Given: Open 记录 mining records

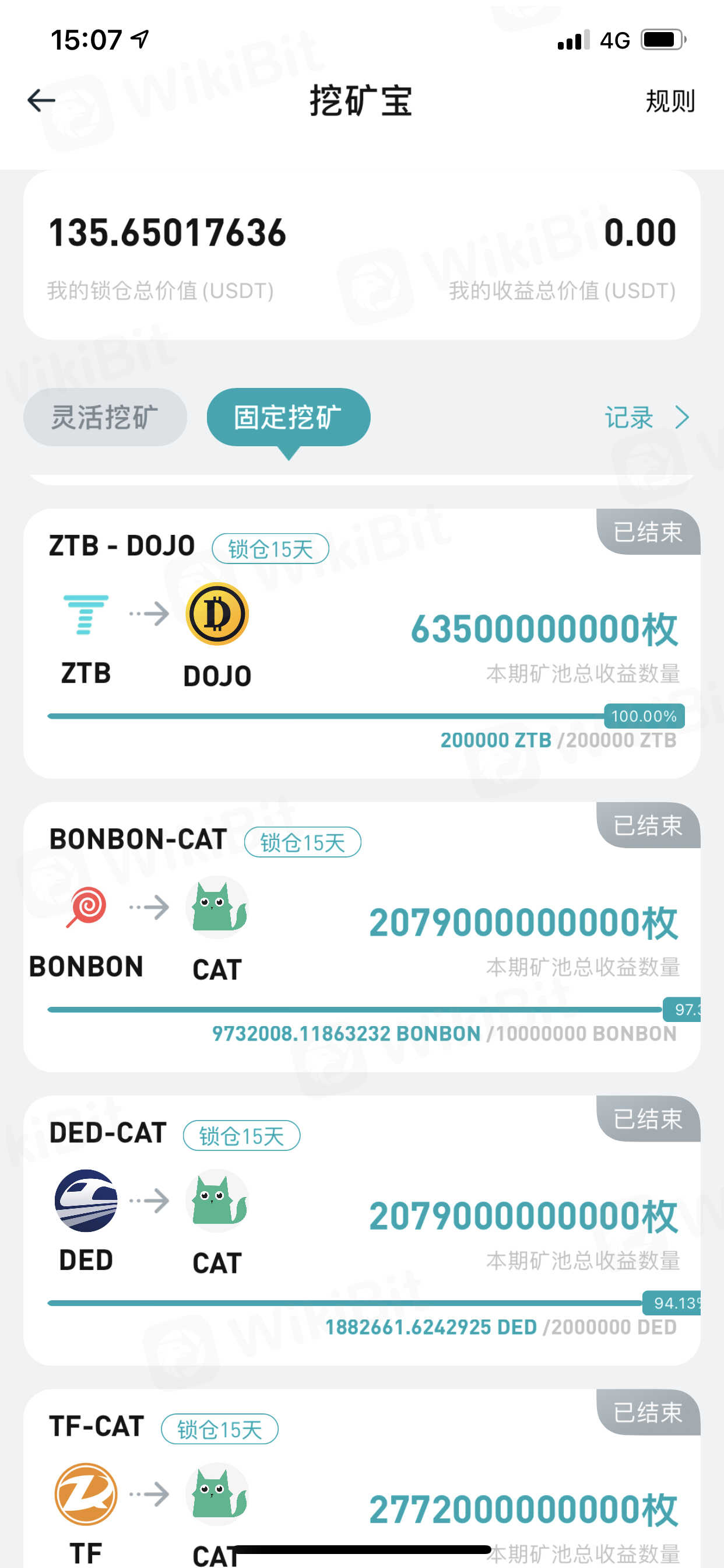Looking at the screenshot, I should coord(646,418).
